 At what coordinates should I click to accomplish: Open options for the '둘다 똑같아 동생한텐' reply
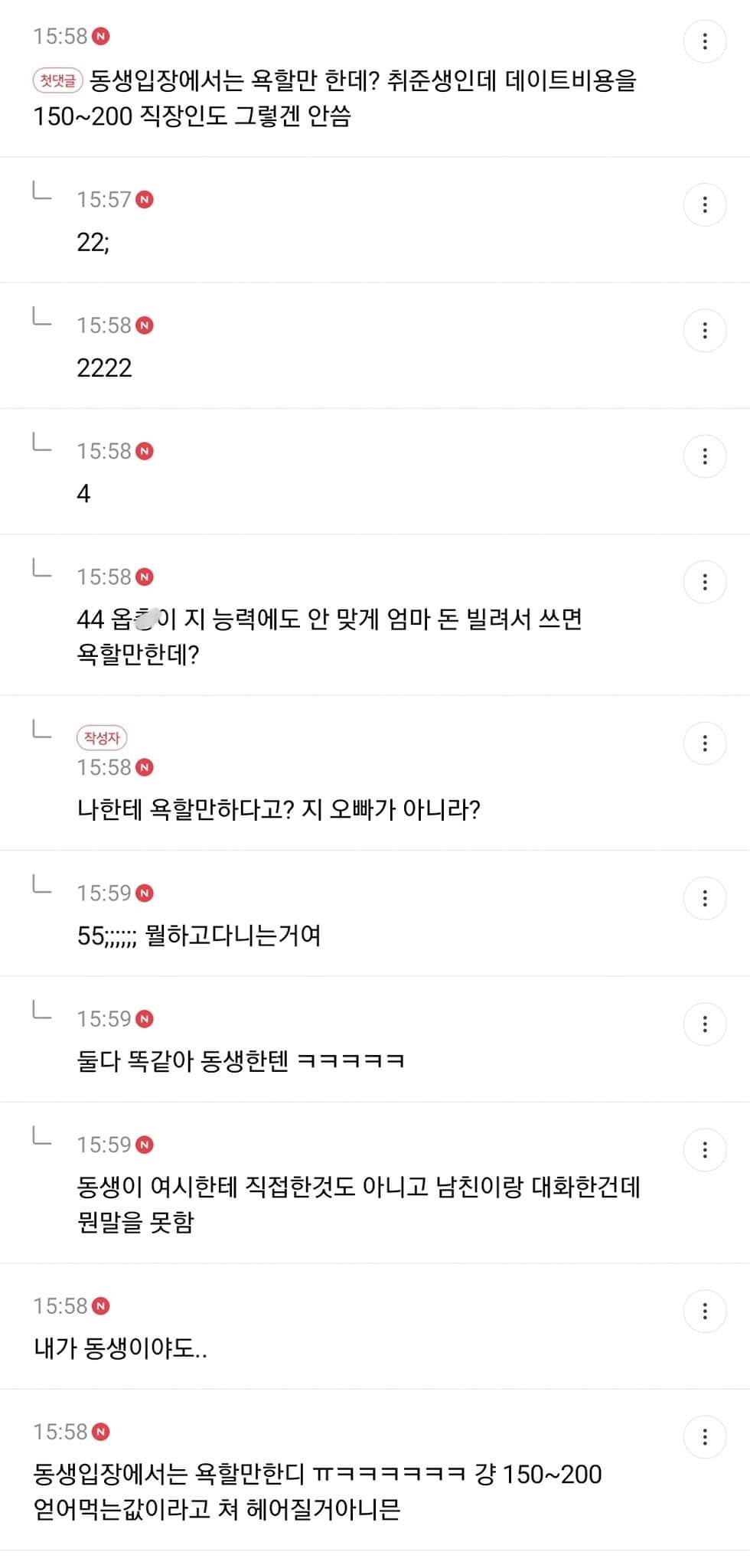pos(704,1024)
